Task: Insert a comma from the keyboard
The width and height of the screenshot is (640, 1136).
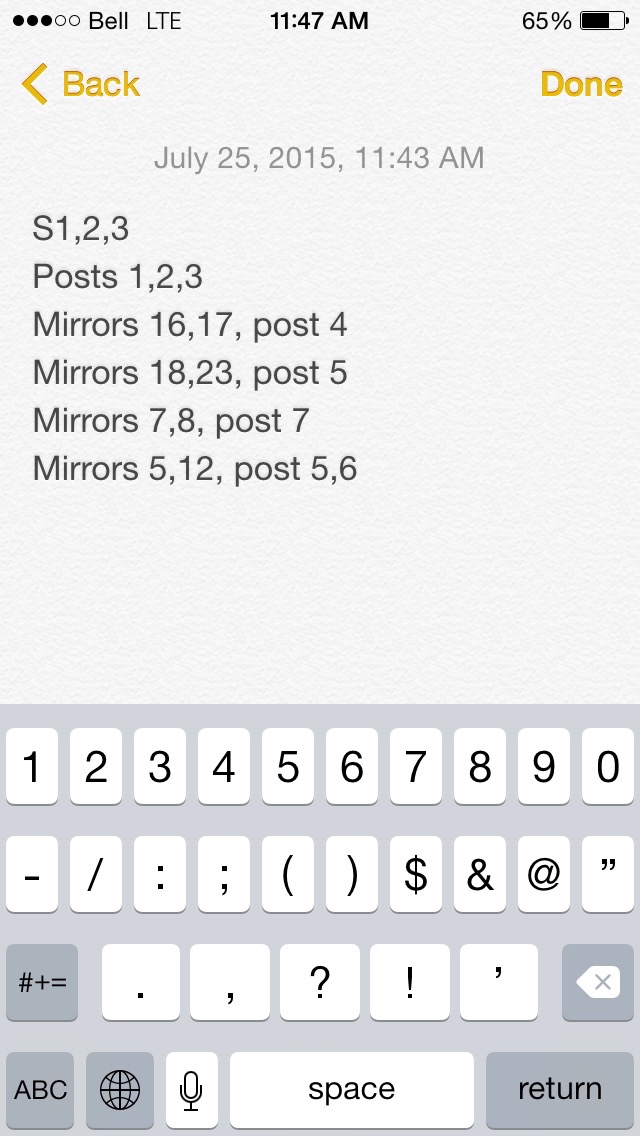Action: point(230,982)
